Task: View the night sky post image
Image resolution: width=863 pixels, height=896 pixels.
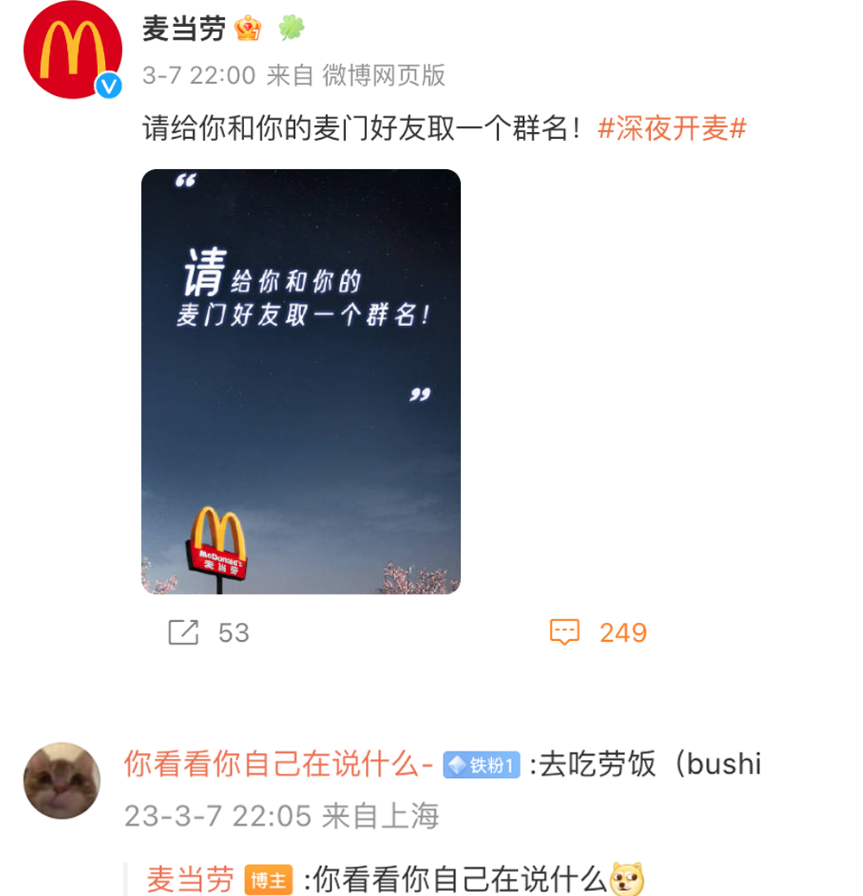Action: pyautogui.click(x=302, y=382)
